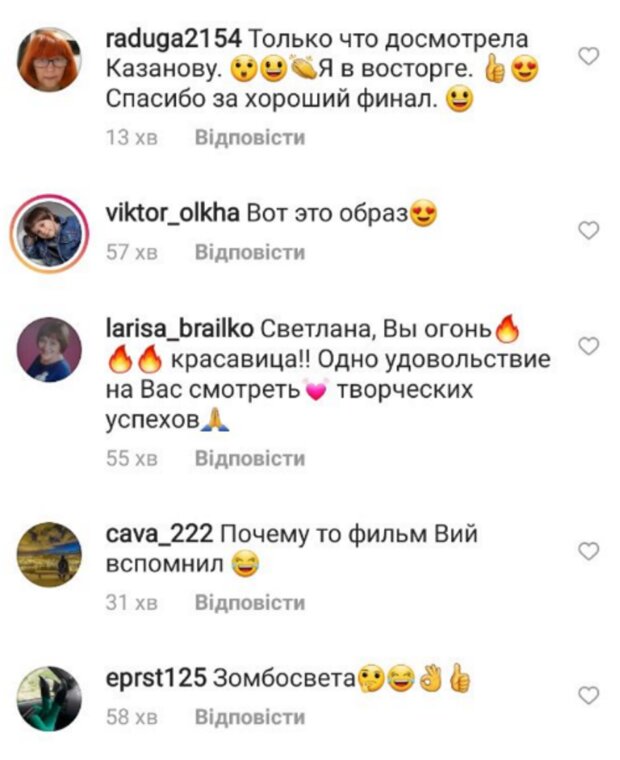This screenshot has width=620, height=760.
Task: Reply to viktor_olkha's comment
Action: [x=249, y=252]
